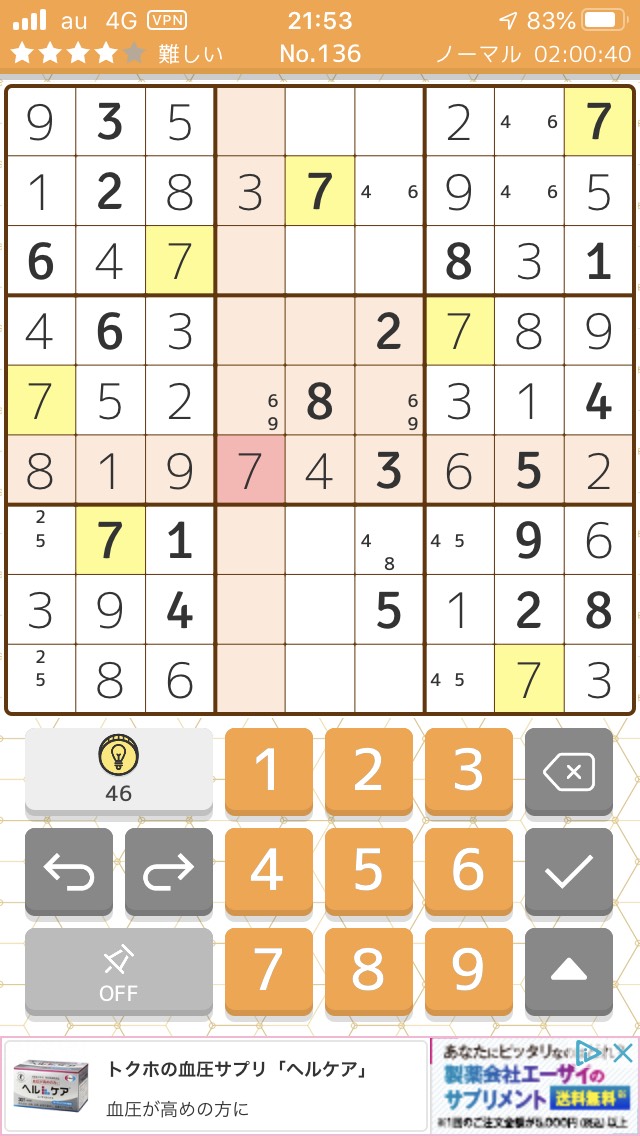Select the cell with pencil marks 4 8
Screen dimensions: 640x1136
(x=389, y=540)
